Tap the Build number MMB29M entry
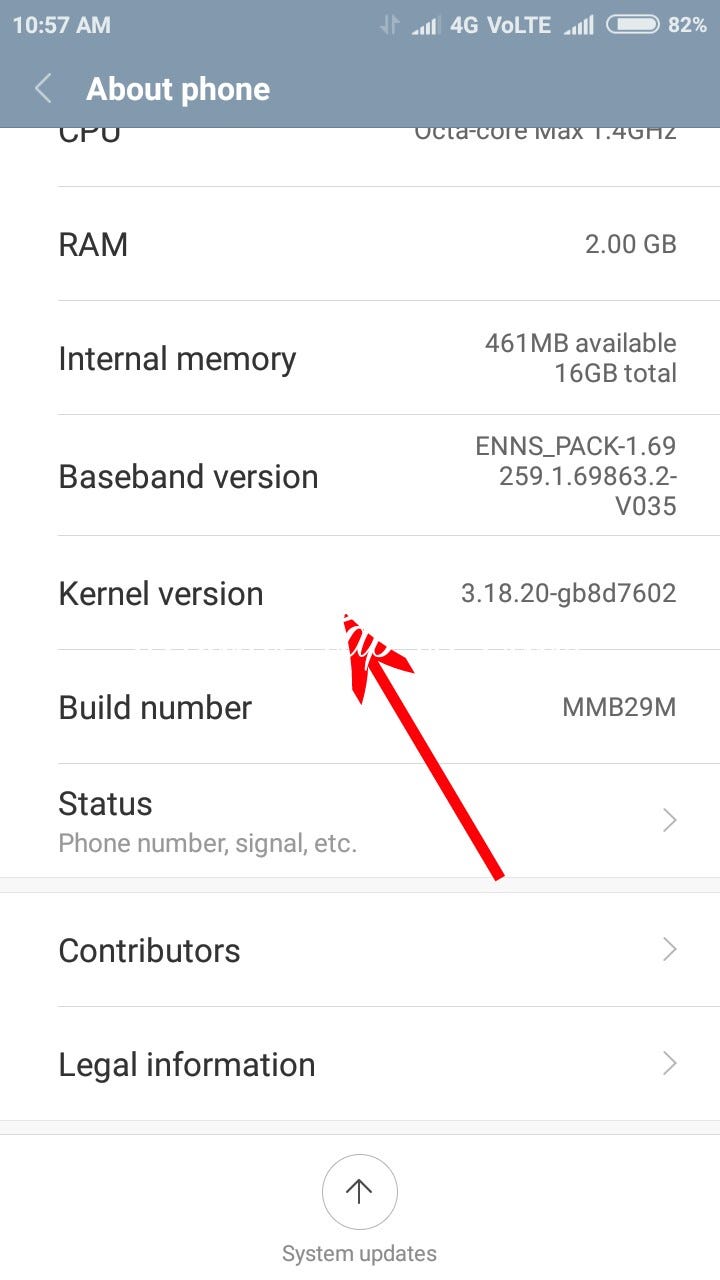Image resolution: width=720 pixels, height=1280 pixels. coord(360,707)
